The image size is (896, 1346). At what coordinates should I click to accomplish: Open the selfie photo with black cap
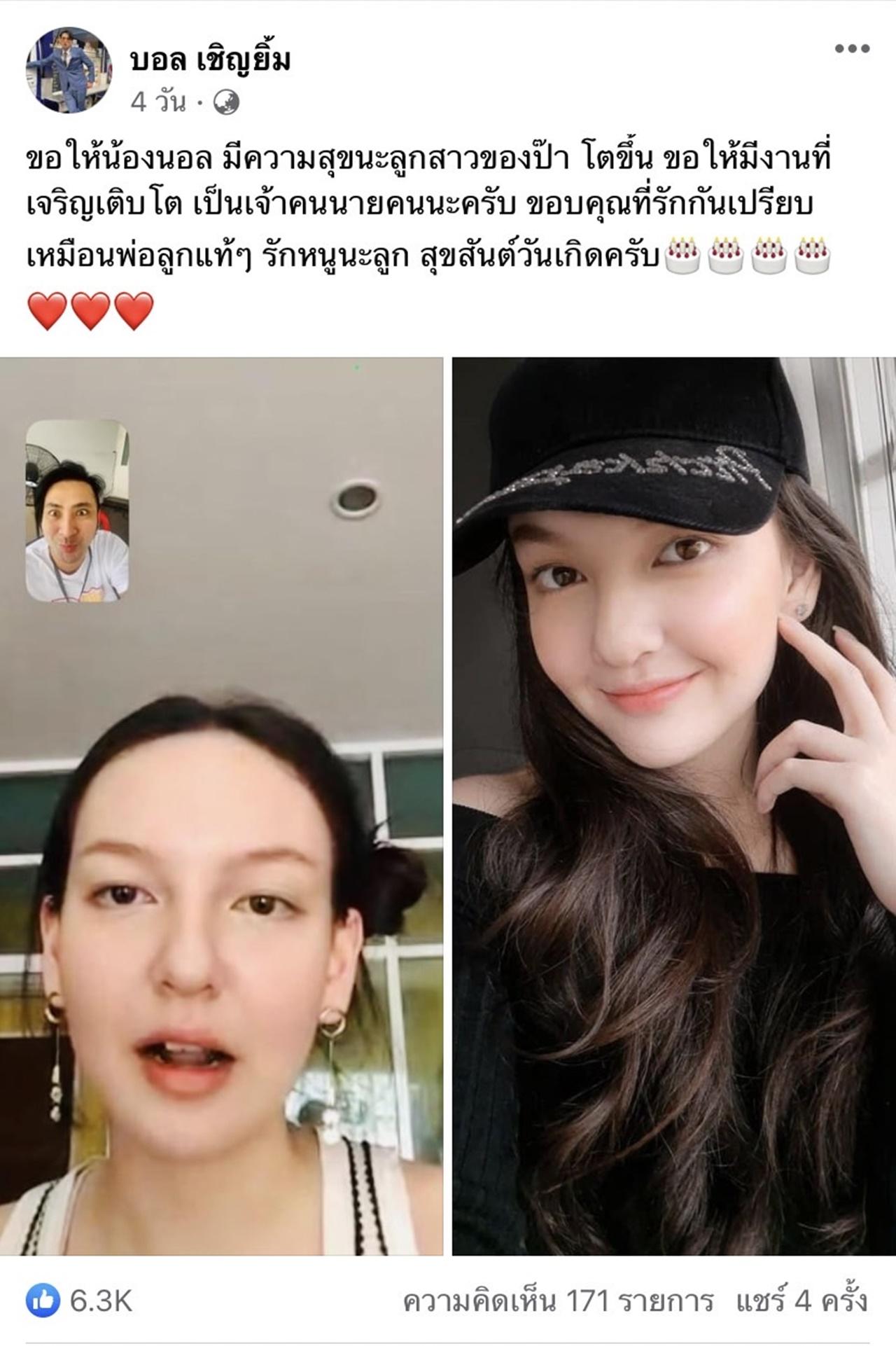click(673, 805)
